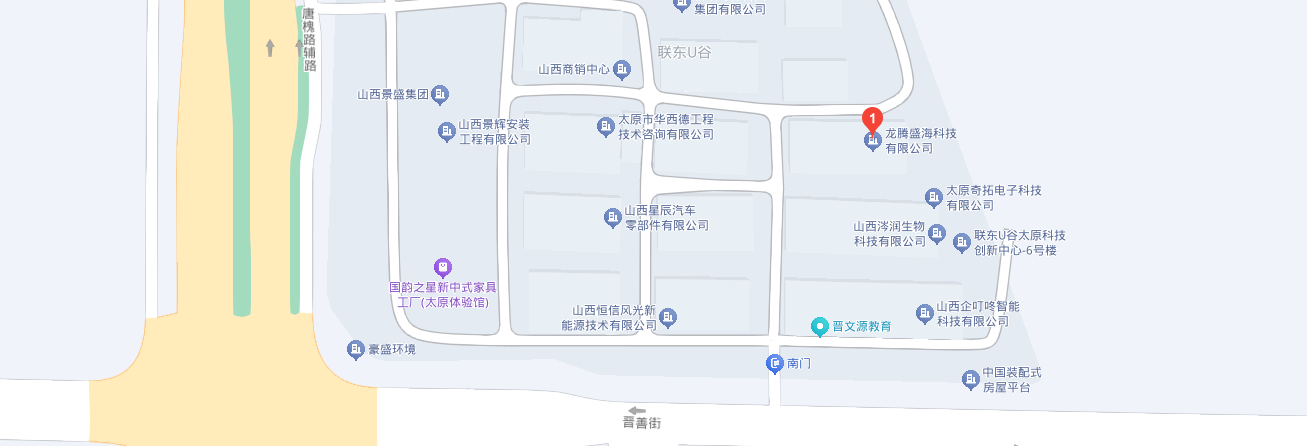Open 山西恒信风光新能源技术有限公司 marker
The height and width of the screenshot is (446, 1307).
pos(669,318)
